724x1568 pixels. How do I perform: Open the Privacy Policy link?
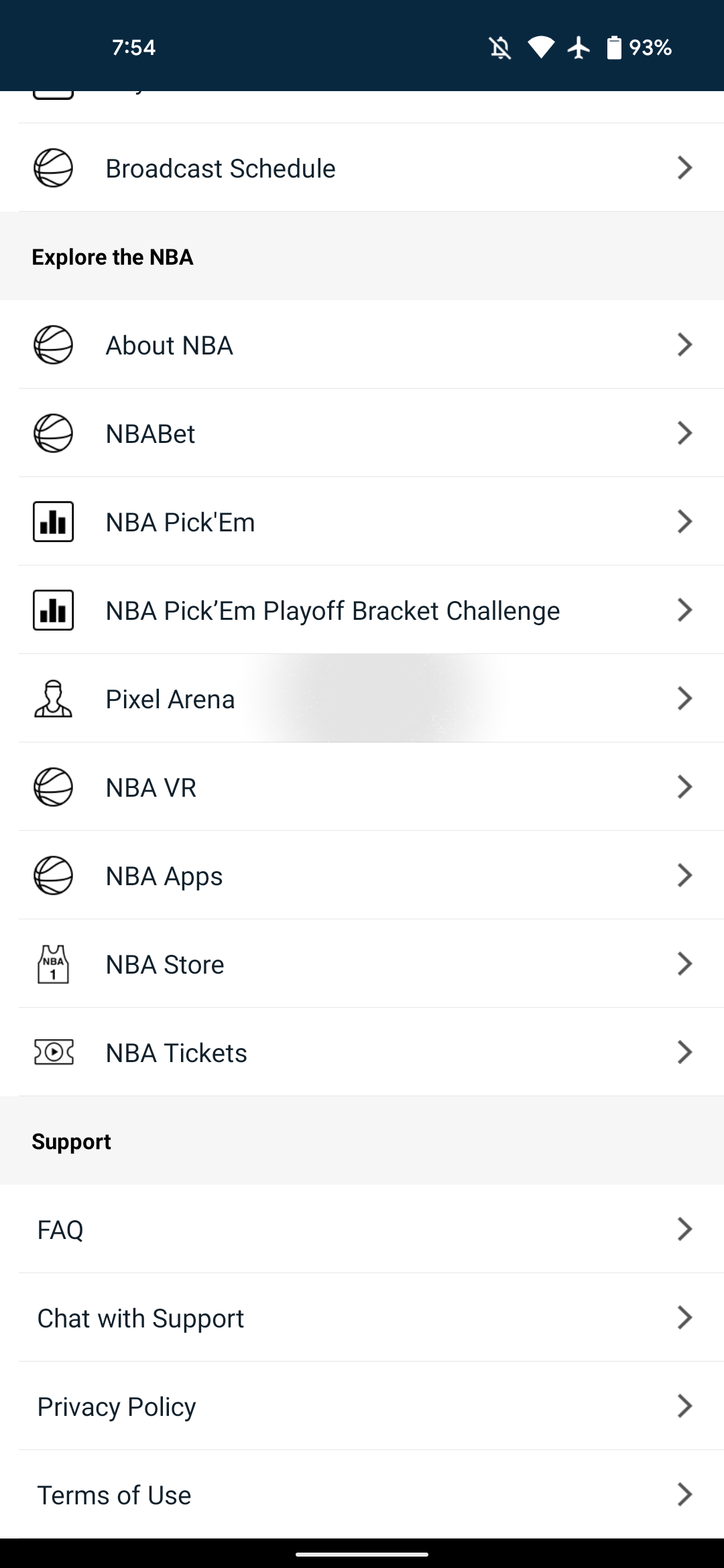[x=362, y=1406]
